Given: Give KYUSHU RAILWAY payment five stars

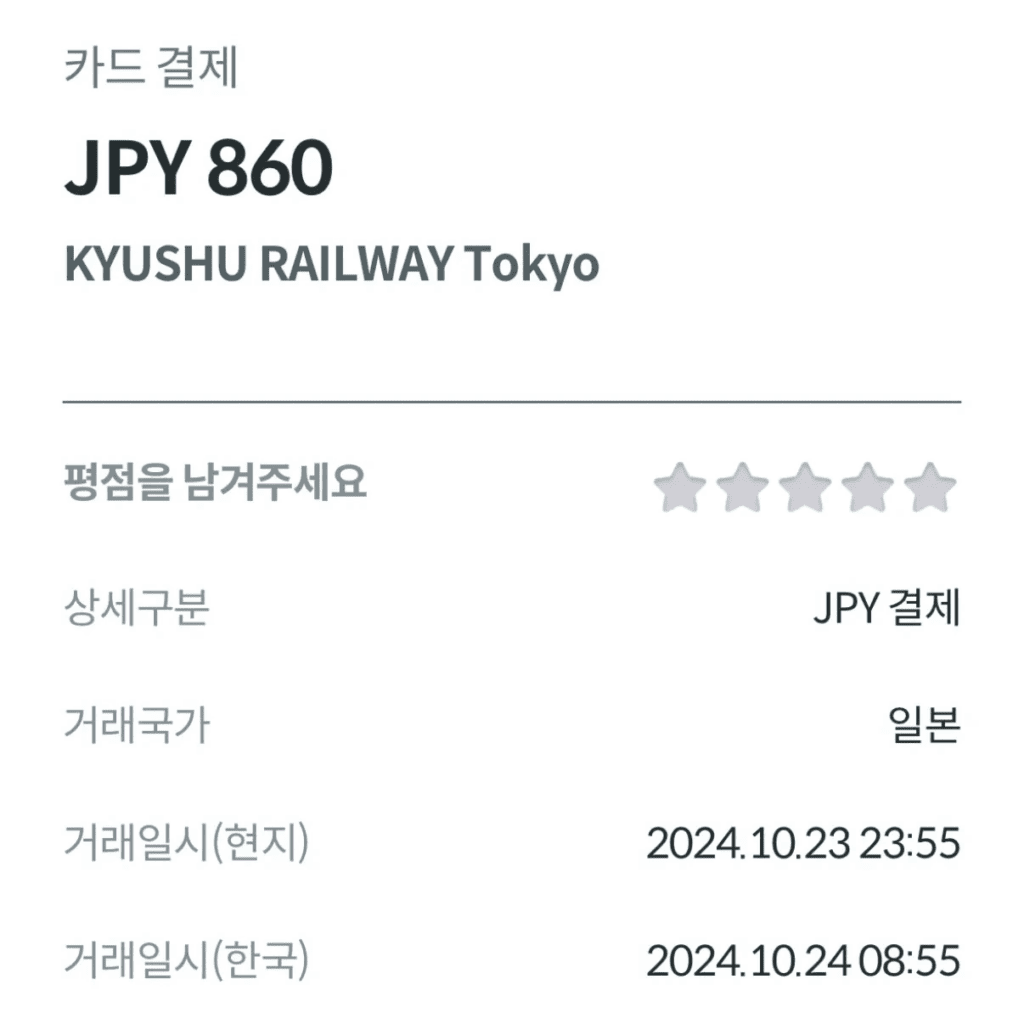Looking at the screenshot, I should pyautogui.click(x=930, y=488).
